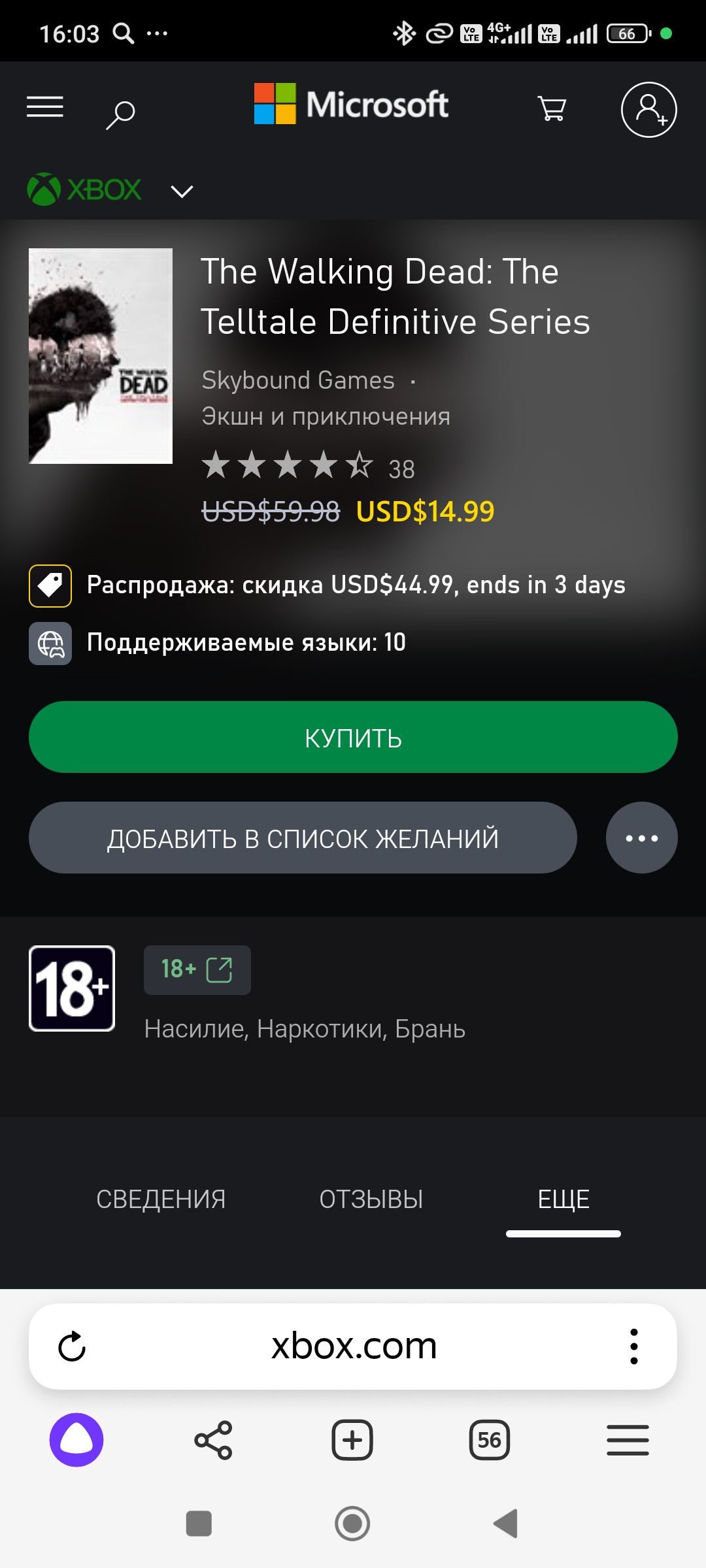Open the account sign-in icon
The image size is (706, 1568).
point(648,109)
